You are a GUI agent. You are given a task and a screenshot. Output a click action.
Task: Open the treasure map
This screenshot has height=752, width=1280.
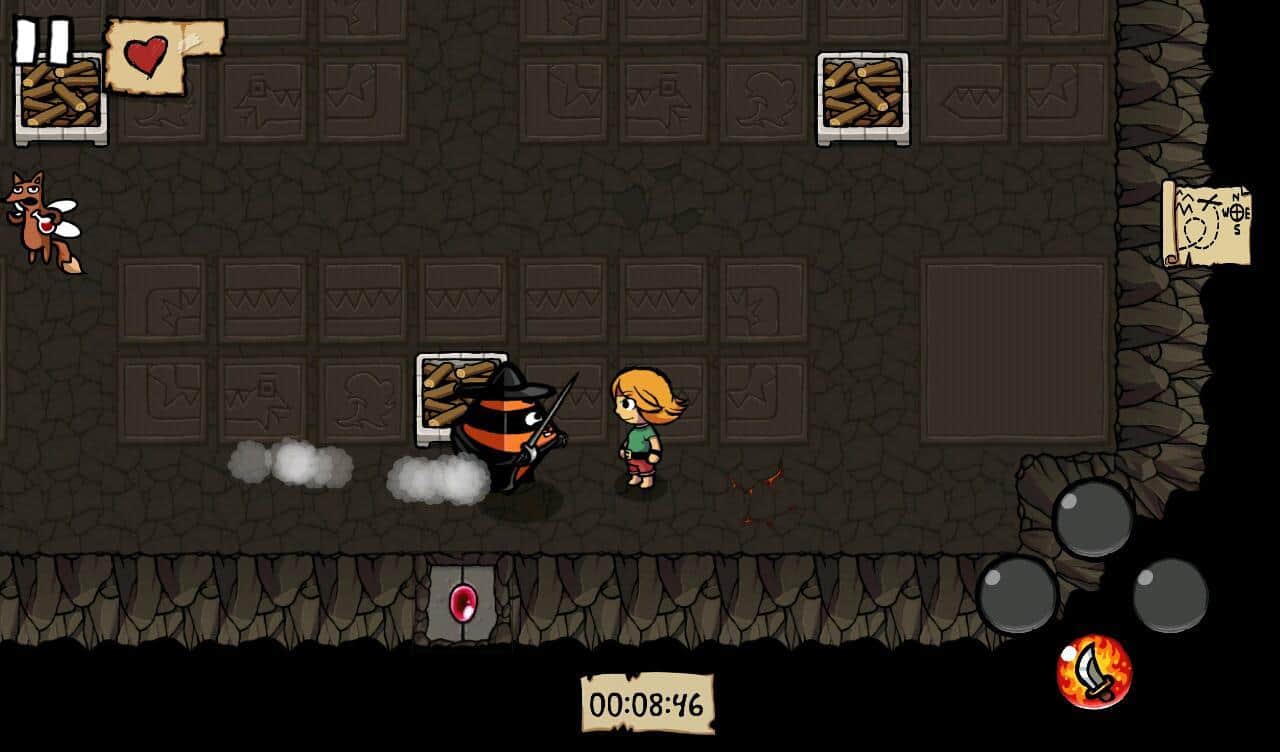(1207, 224)
